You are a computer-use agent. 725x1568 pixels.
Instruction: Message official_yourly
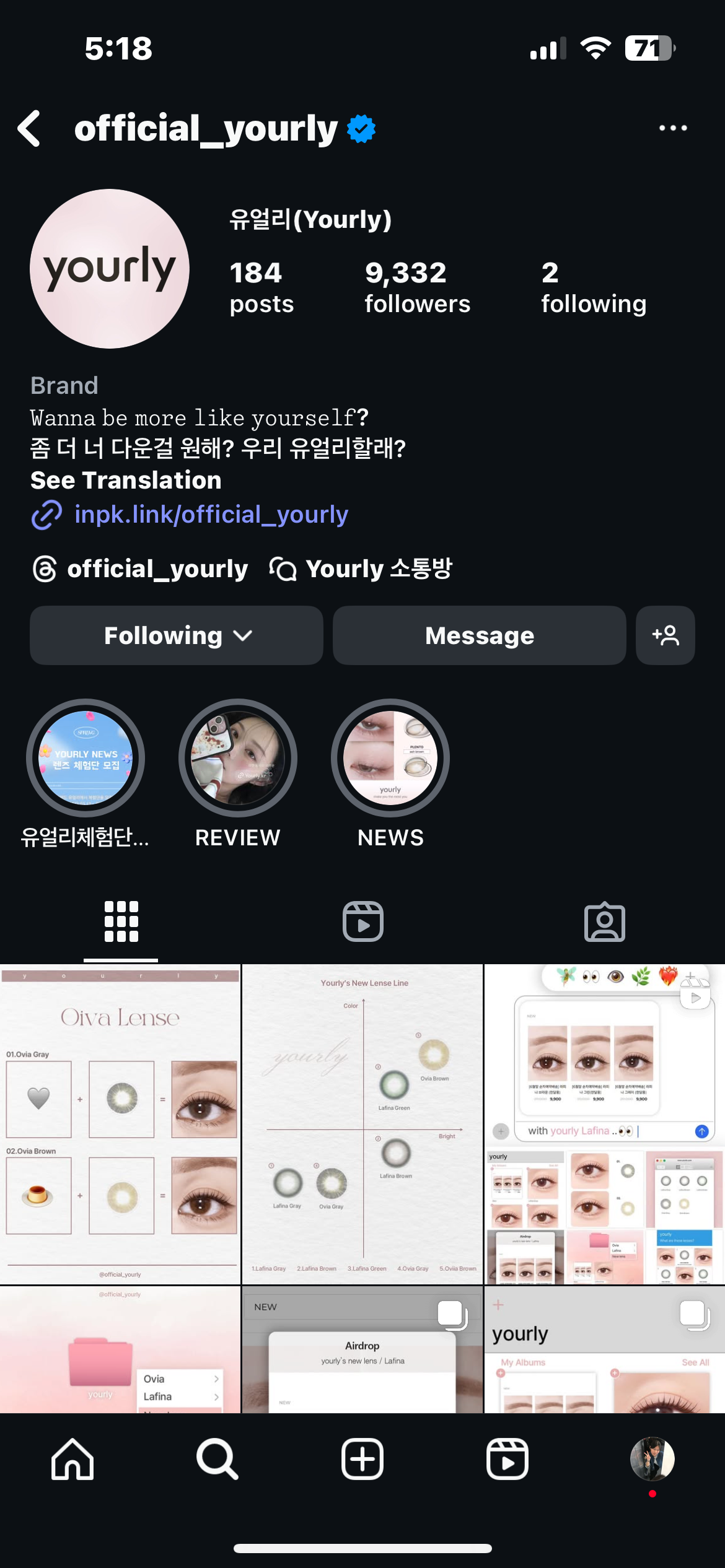(479, 635)
